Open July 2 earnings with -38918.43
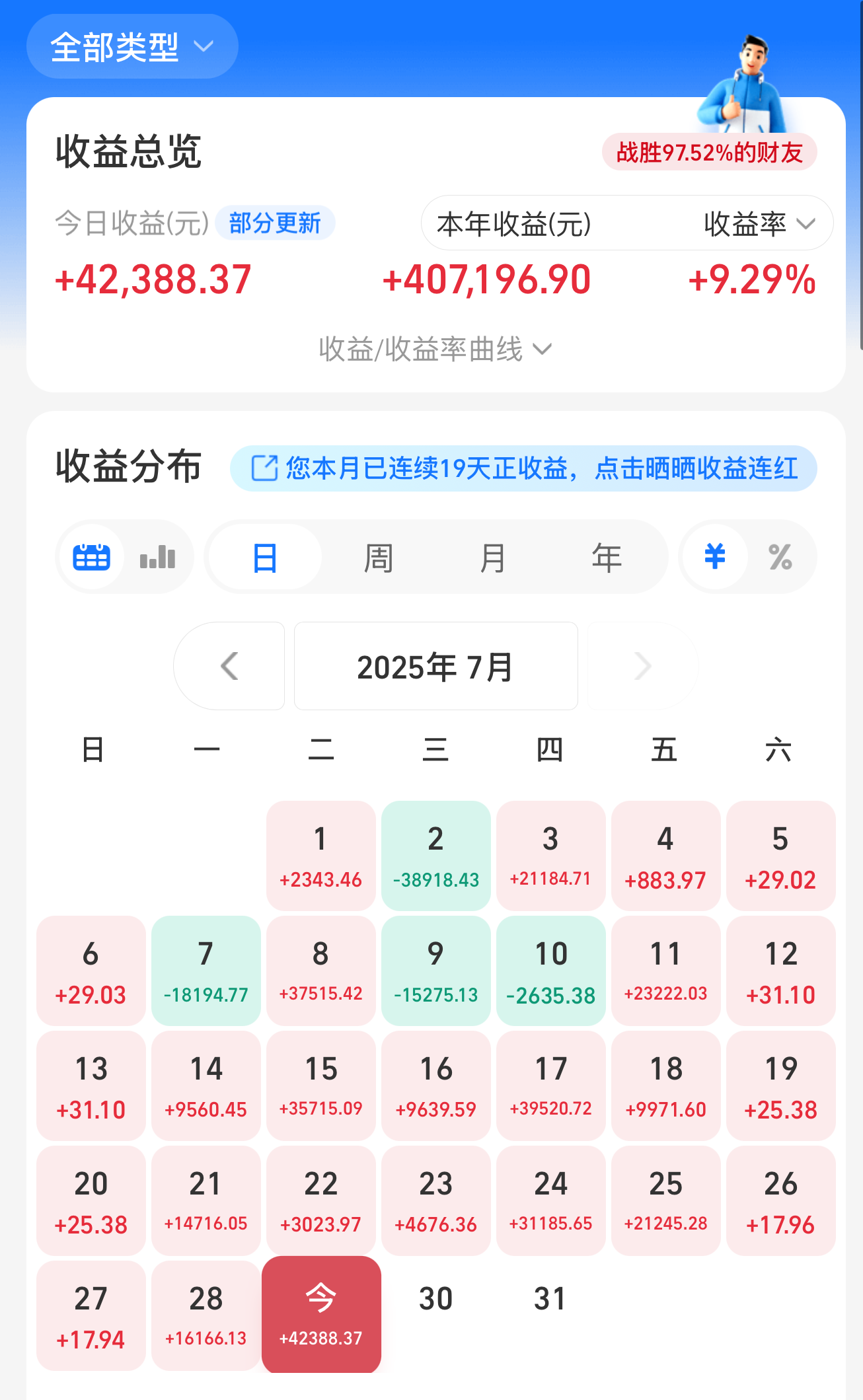The width and height of the screenshot is (863, 1400). [436, 856]
